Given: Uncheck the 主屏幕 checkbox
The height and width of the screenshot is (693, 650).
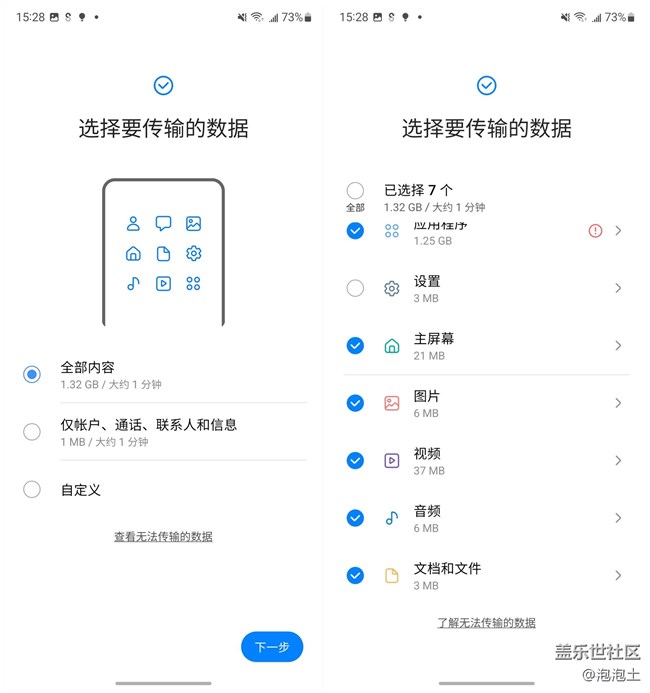Looking at the screenshot, I should click(x=355, y=345).
